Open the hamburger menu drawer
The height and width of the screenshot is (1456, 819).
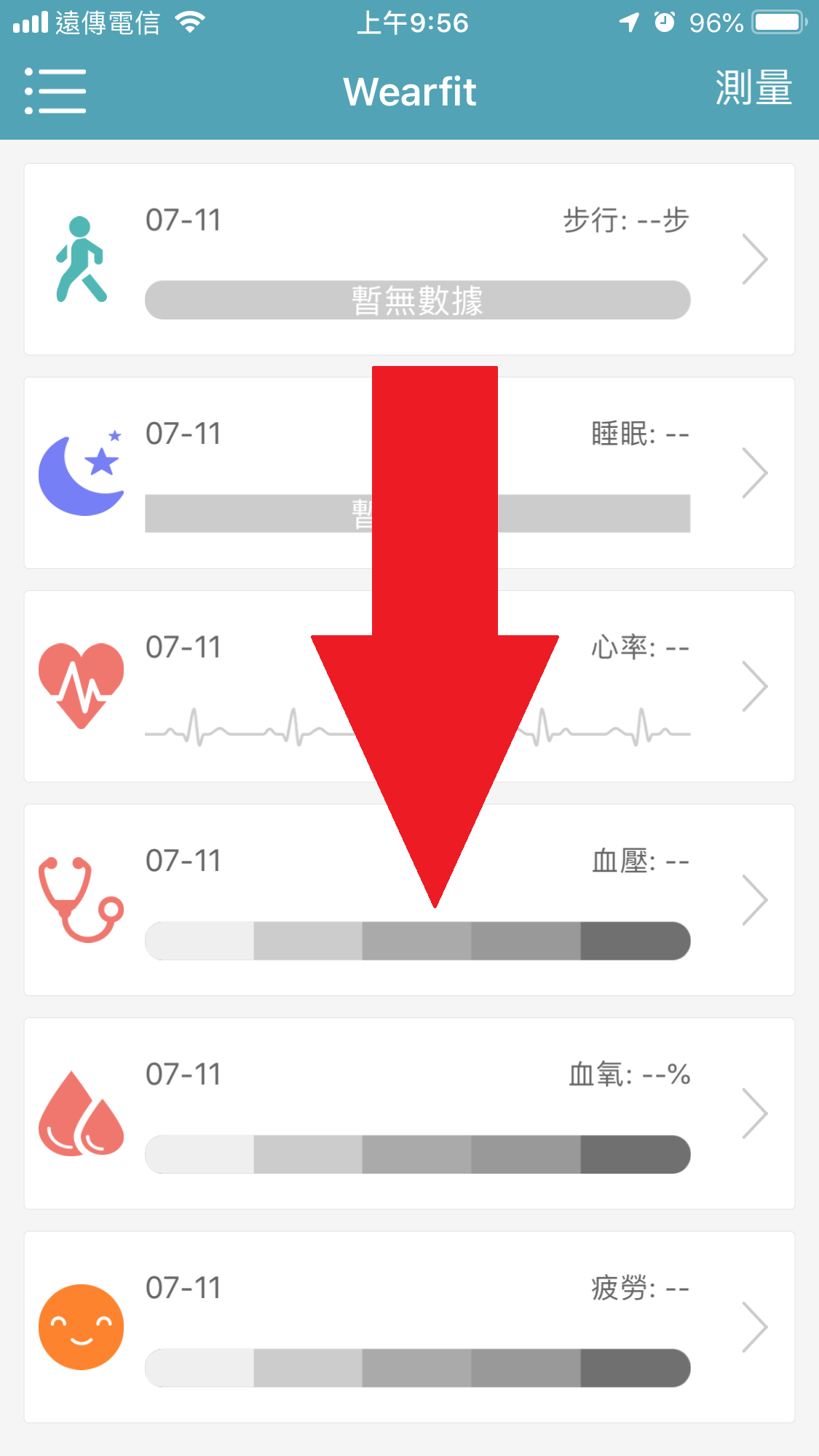pos(55,91)
